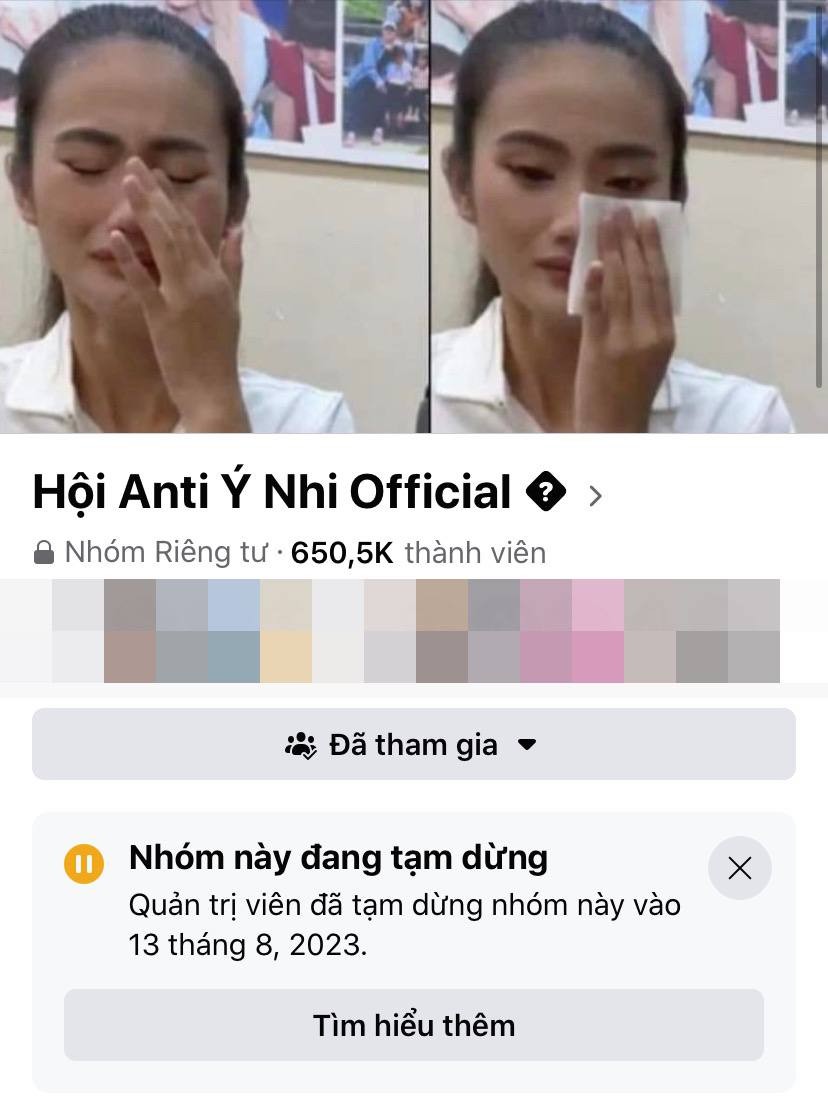View the group cover photo
This screenshot has width=828, height=1098.
click(x=413, y=215)
